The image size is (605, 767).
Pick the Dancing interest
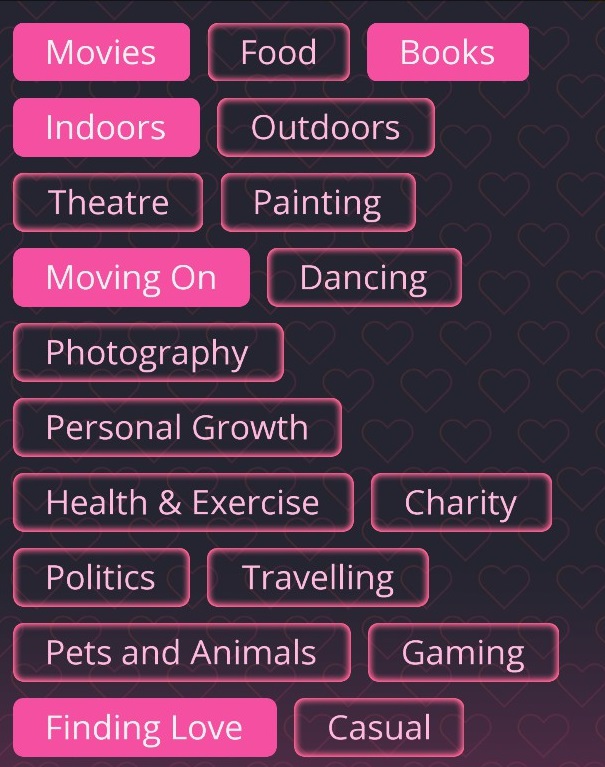pyautogui.click(x=363, y=277)
